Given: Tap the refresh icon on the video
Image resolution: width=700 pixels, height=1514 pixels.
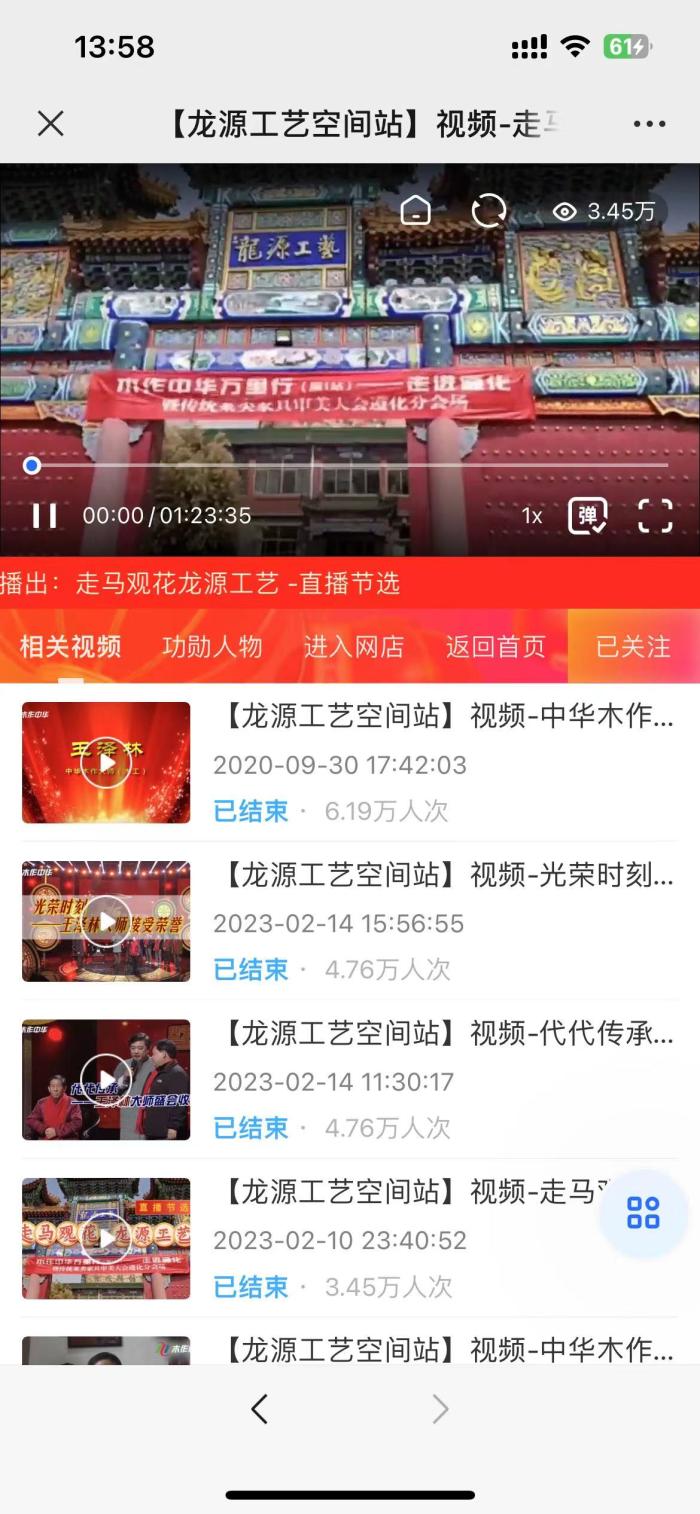Looking at the screenshot, I should point(488,211).
